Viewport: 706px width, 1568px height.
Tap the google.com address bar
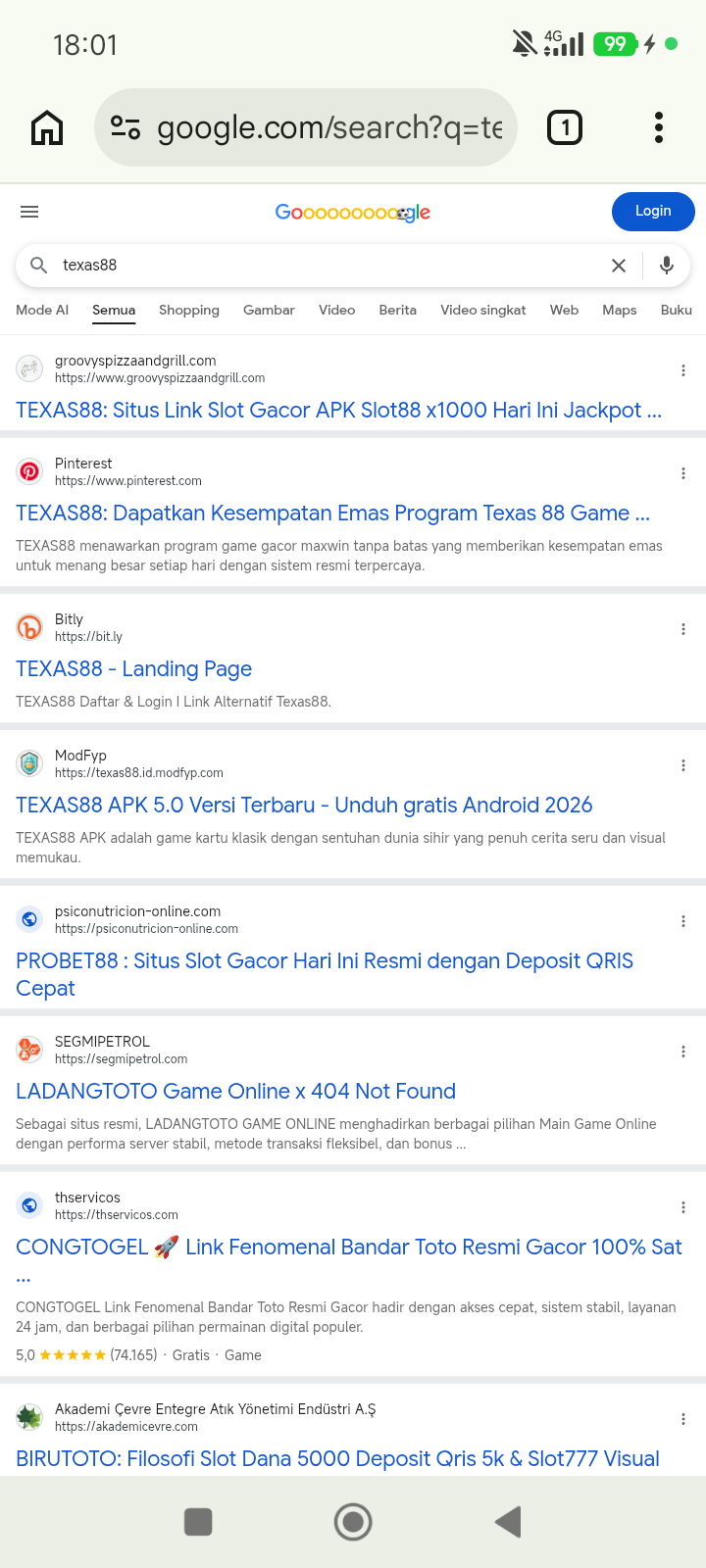click(306, 127)
